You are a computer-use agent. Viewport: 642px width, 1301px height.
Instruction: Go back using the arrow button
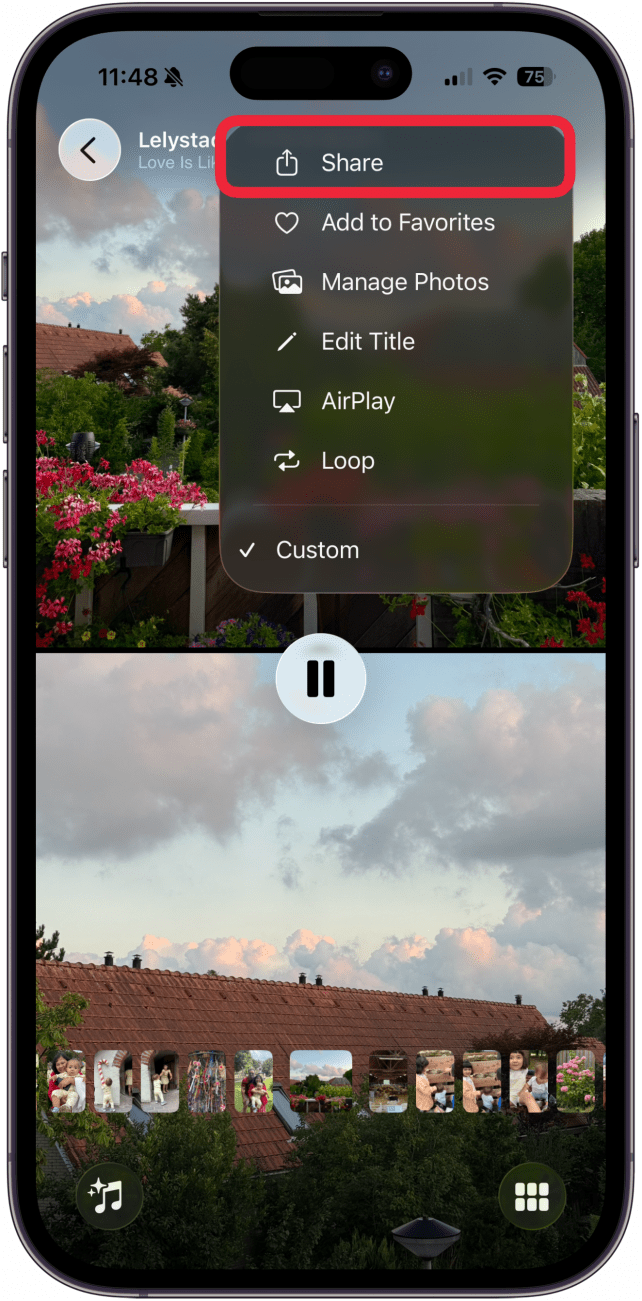coord(89,151)
